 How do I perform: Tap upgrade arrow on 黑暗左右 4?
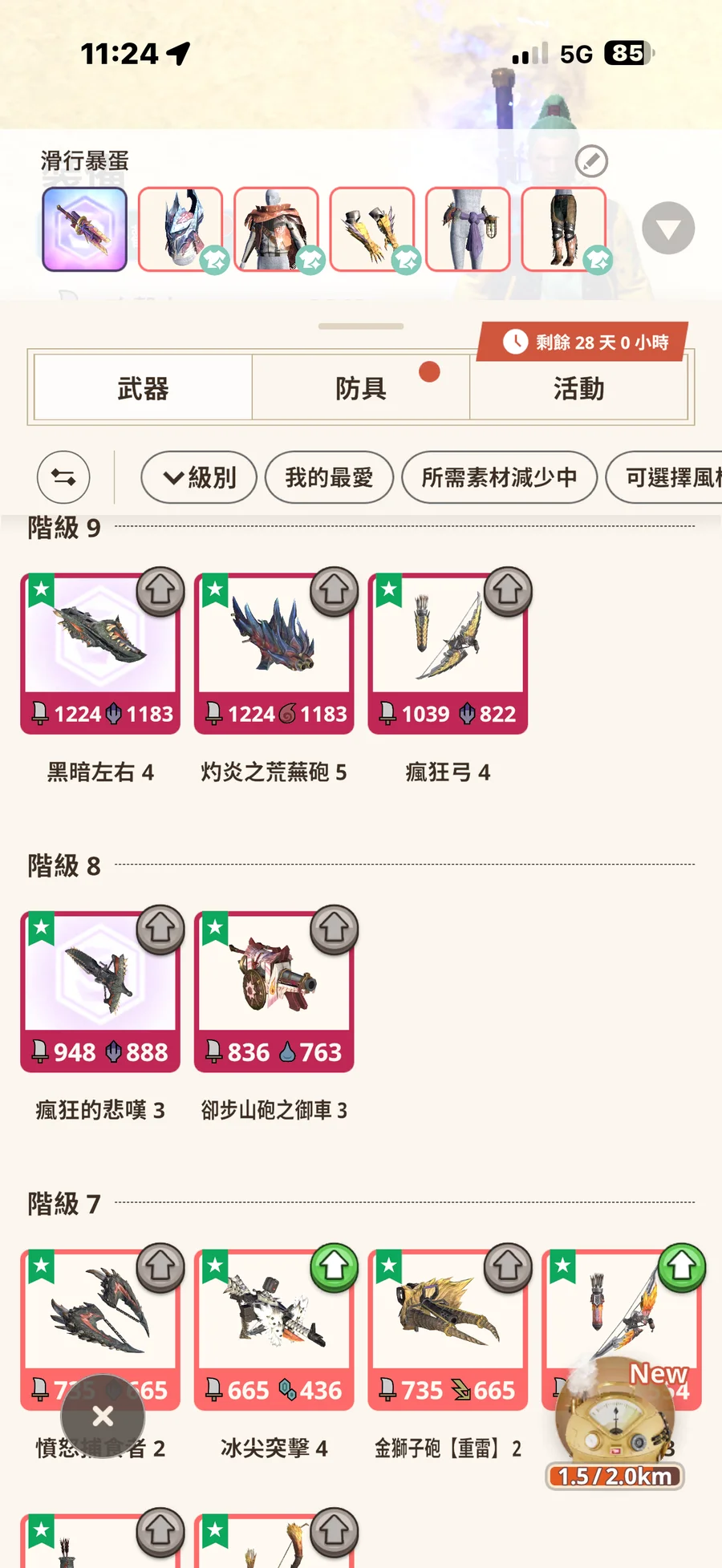coord(160,591)
